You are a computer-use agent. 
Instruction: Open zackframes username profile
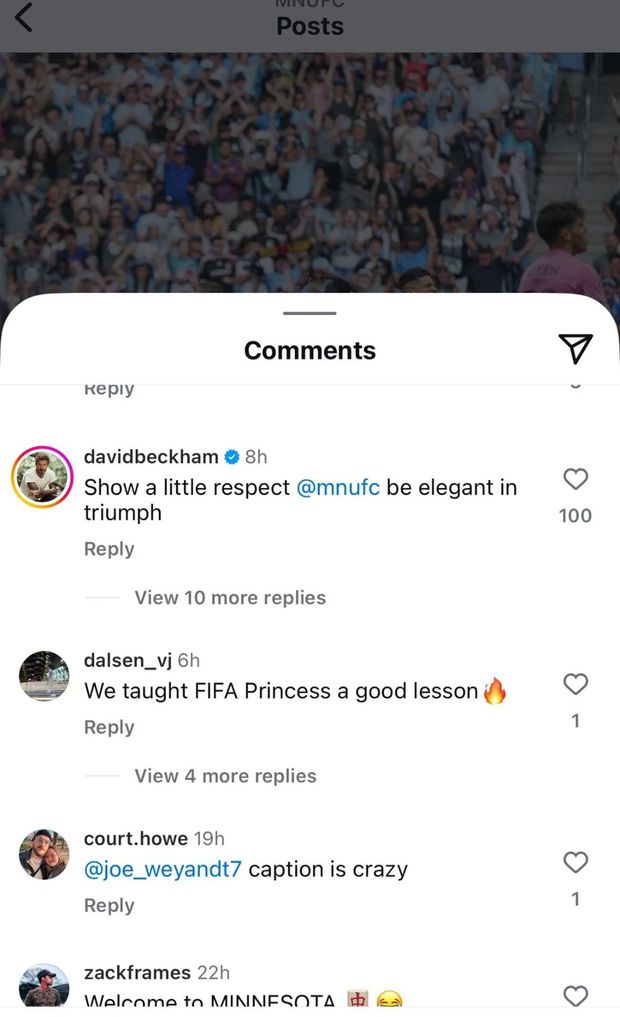tap(137, 972)
